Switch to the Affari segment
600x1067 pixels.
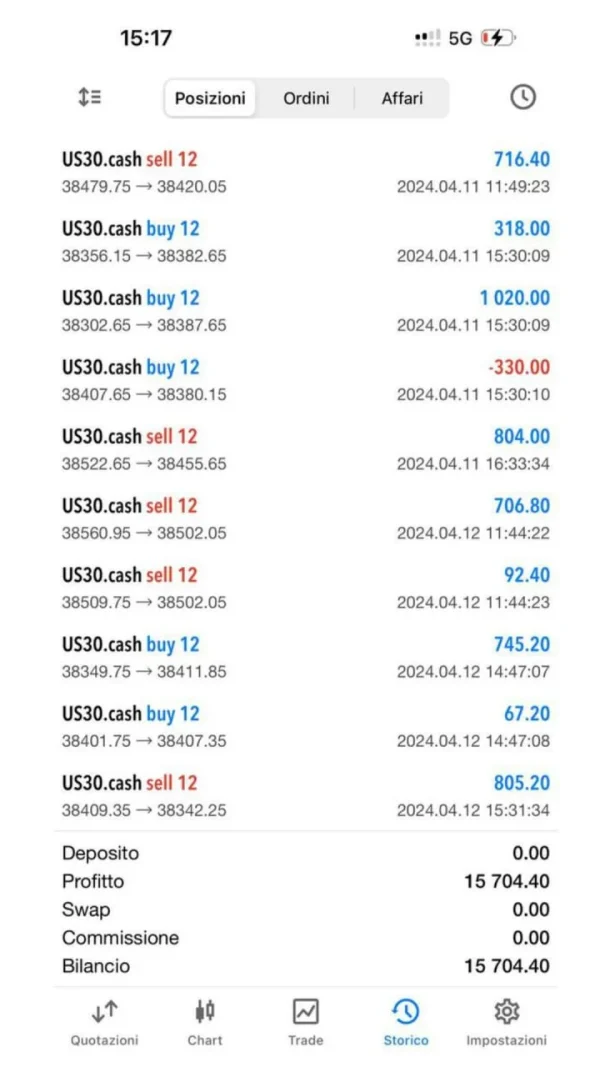(402, 99)
